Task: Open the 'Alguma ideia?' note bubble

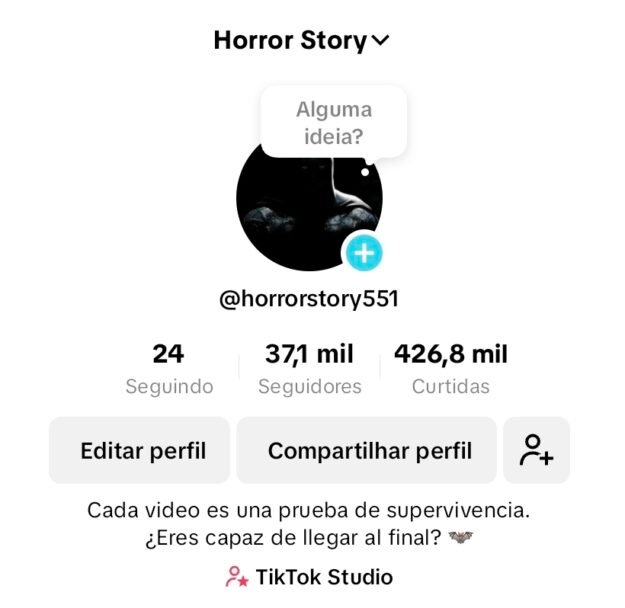Action: click(334, 120)
